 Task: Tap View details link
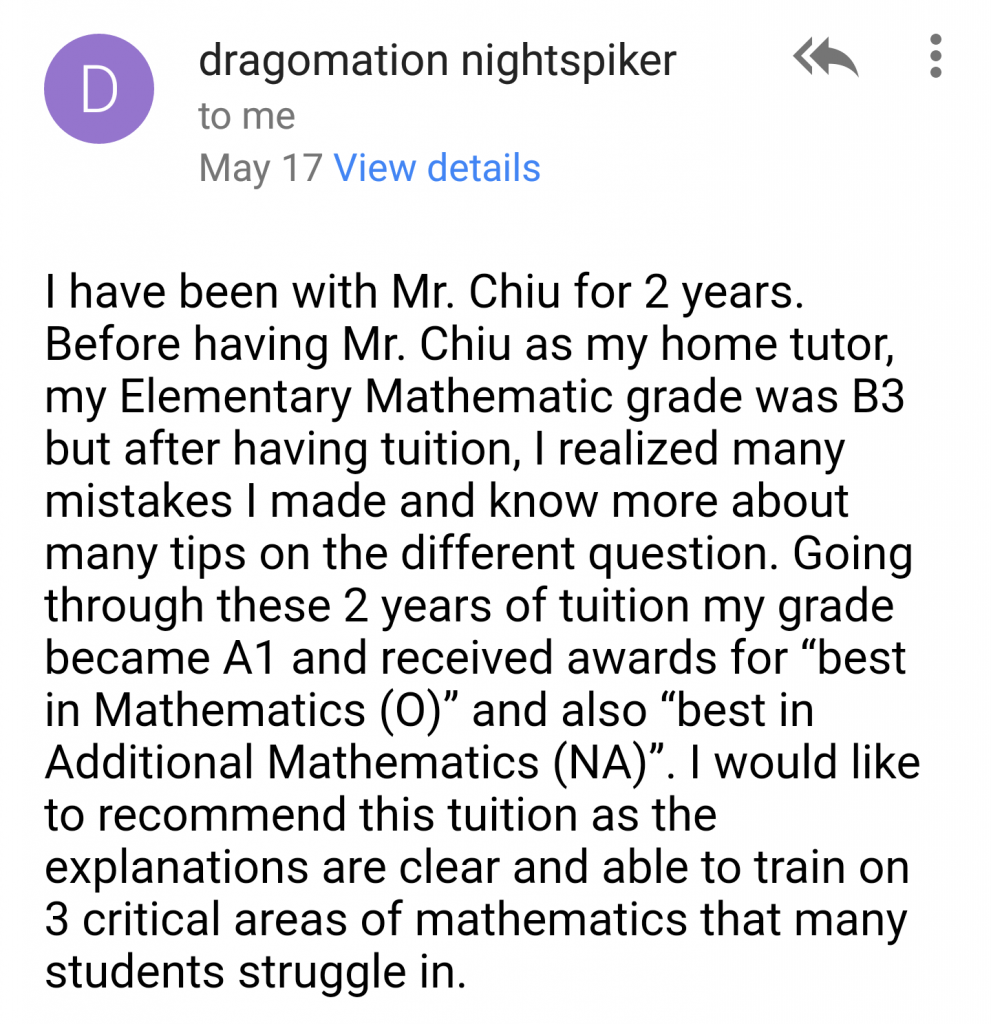[x=436, y=168]
